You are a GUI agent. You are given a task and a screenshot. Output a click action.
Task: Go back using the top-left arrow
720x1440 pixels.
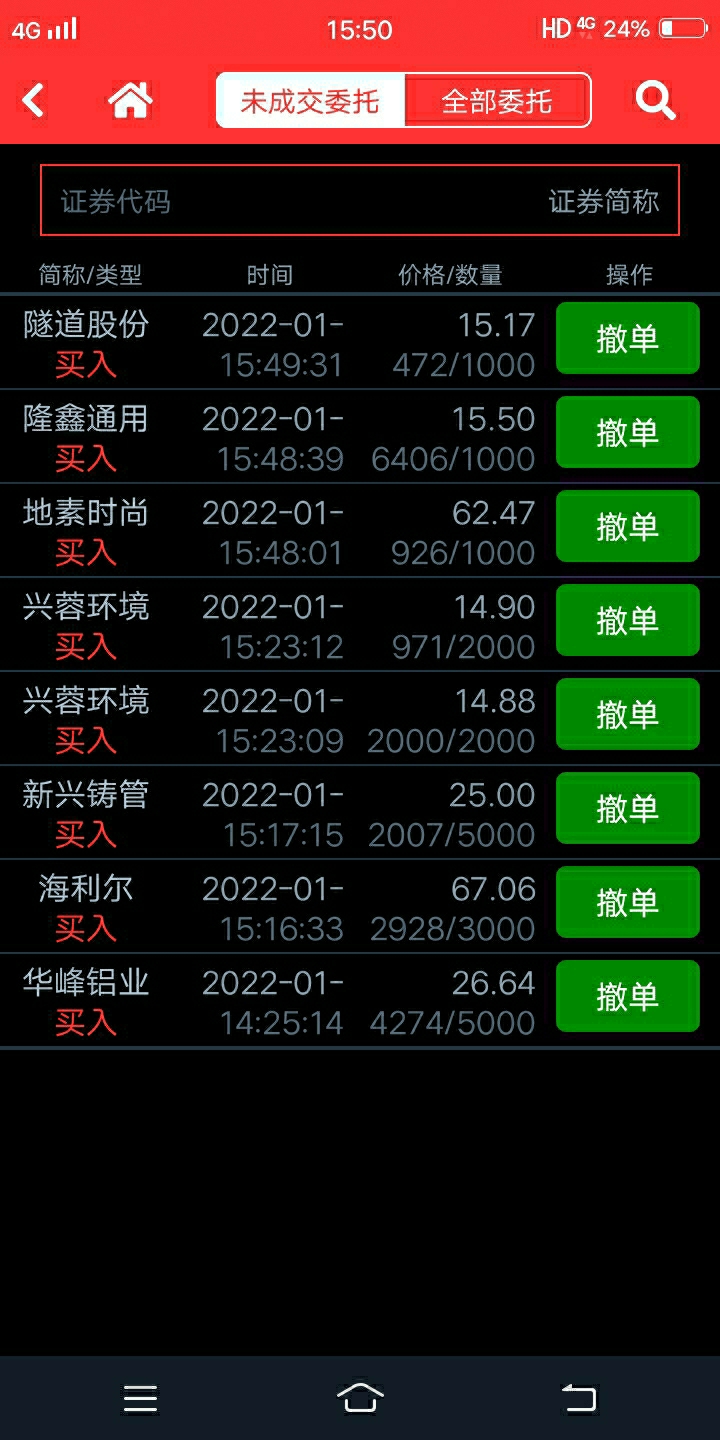tap(34, 100)
